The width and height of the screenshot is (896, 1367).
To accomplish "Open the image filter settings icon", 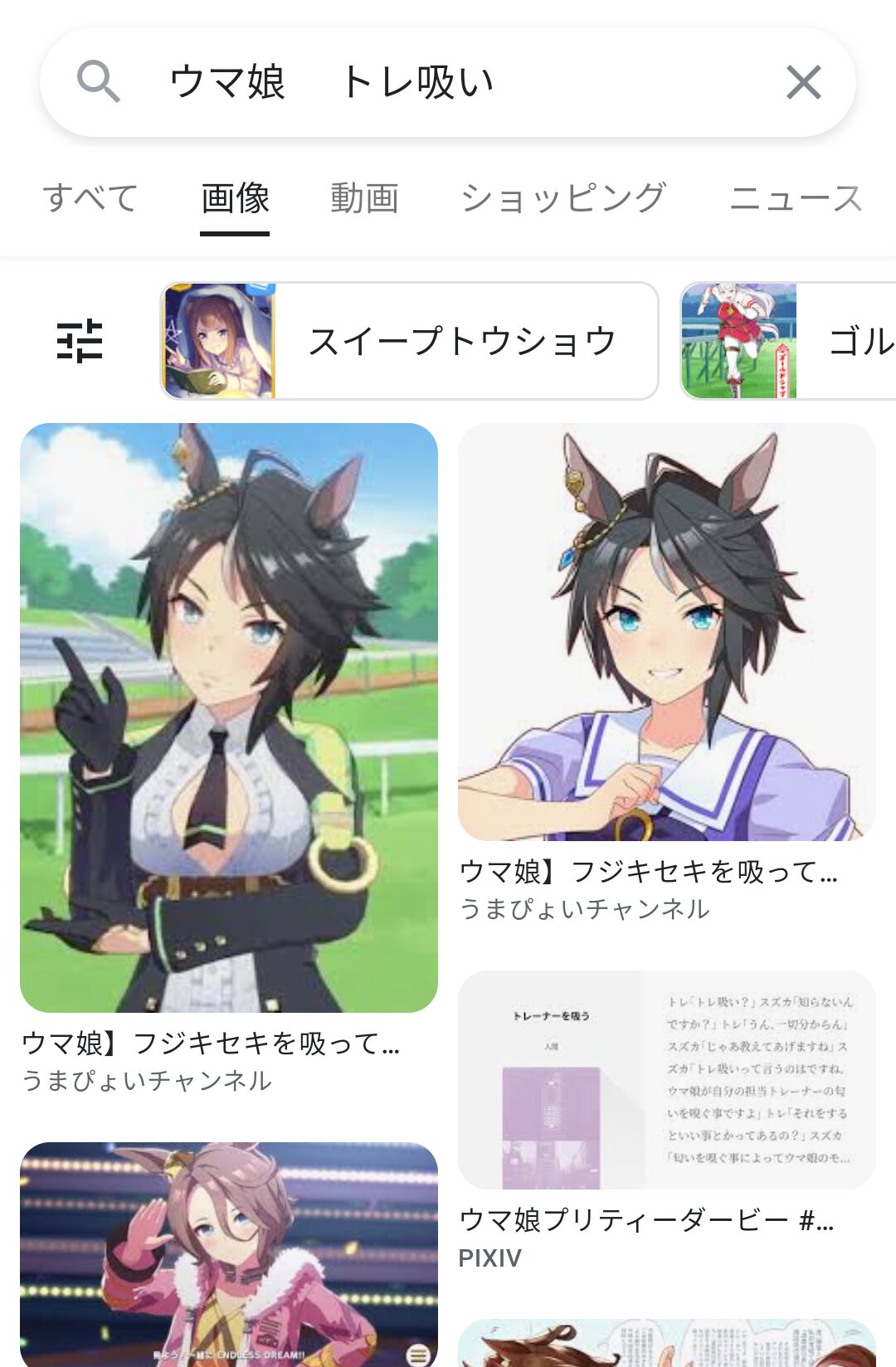I will pos(80,341).
